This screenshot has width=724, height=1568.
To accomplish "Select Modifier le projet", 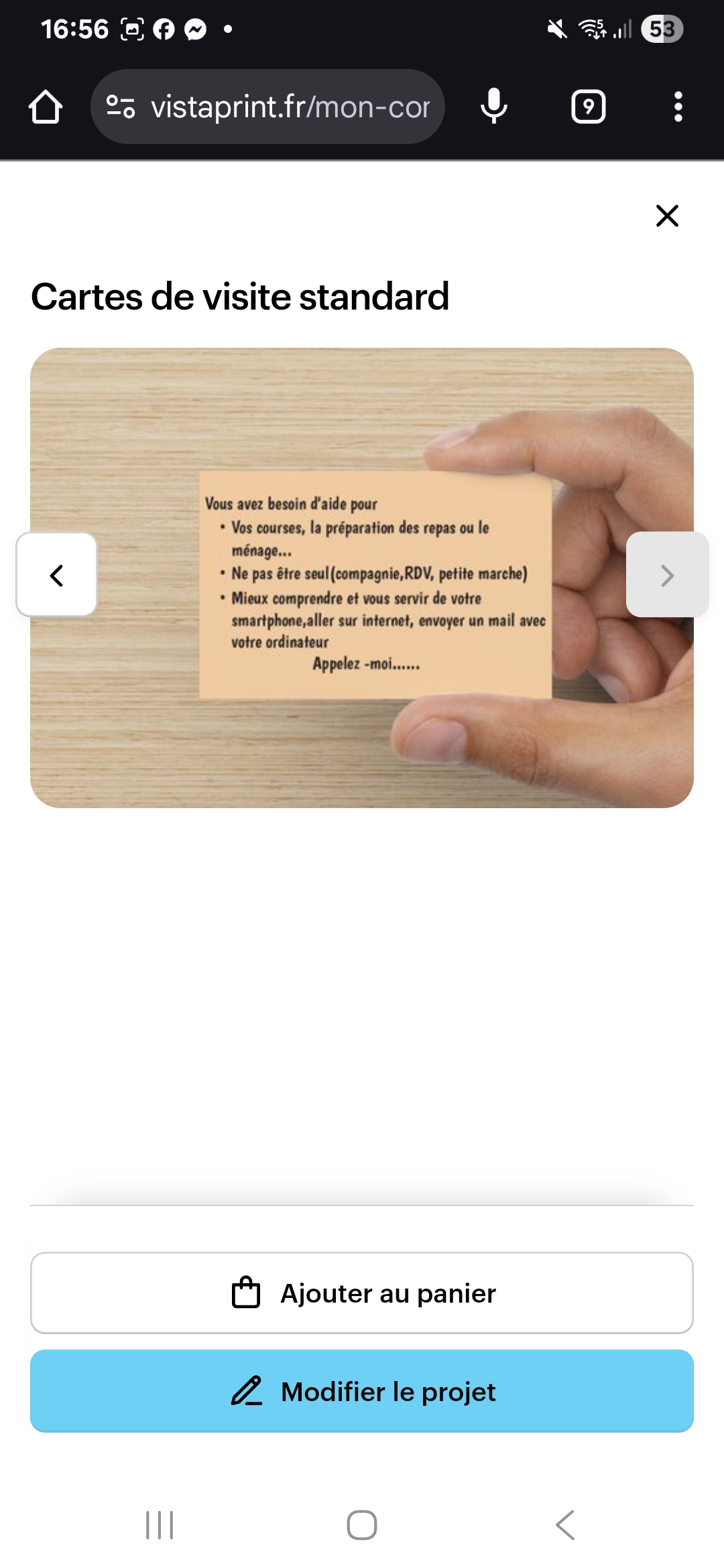I will 362,1391.
